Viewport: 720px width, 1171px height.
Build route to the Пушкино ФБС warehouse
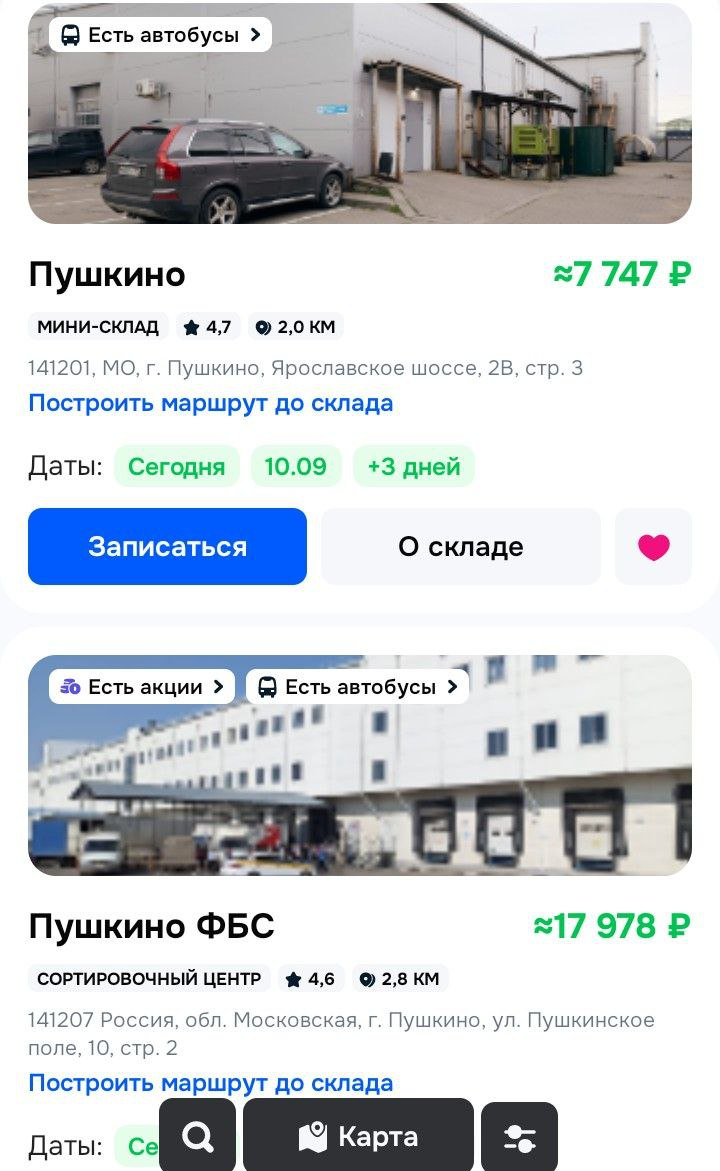click(210, 1083)
